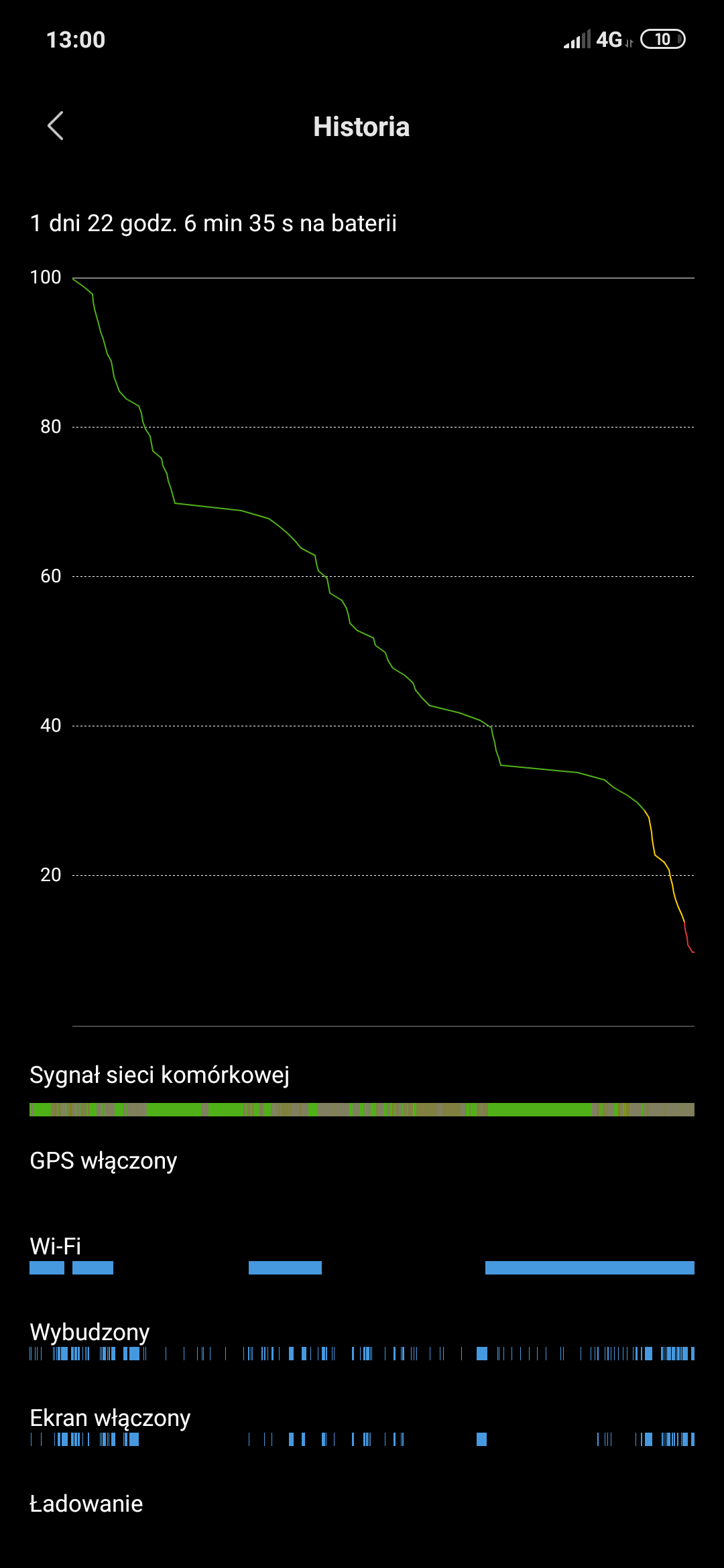
Task: Go back from the Historia screen
Action: 56,126
